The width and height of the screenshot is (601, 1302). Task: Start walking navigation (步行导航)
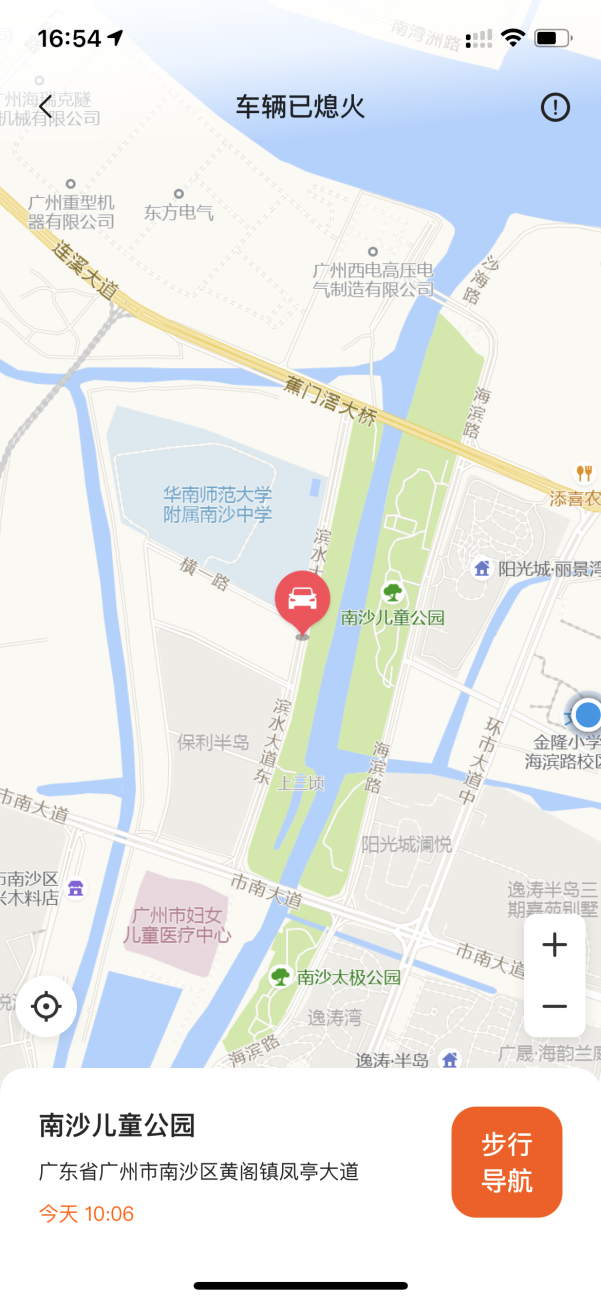click(x=506, y=1161)
